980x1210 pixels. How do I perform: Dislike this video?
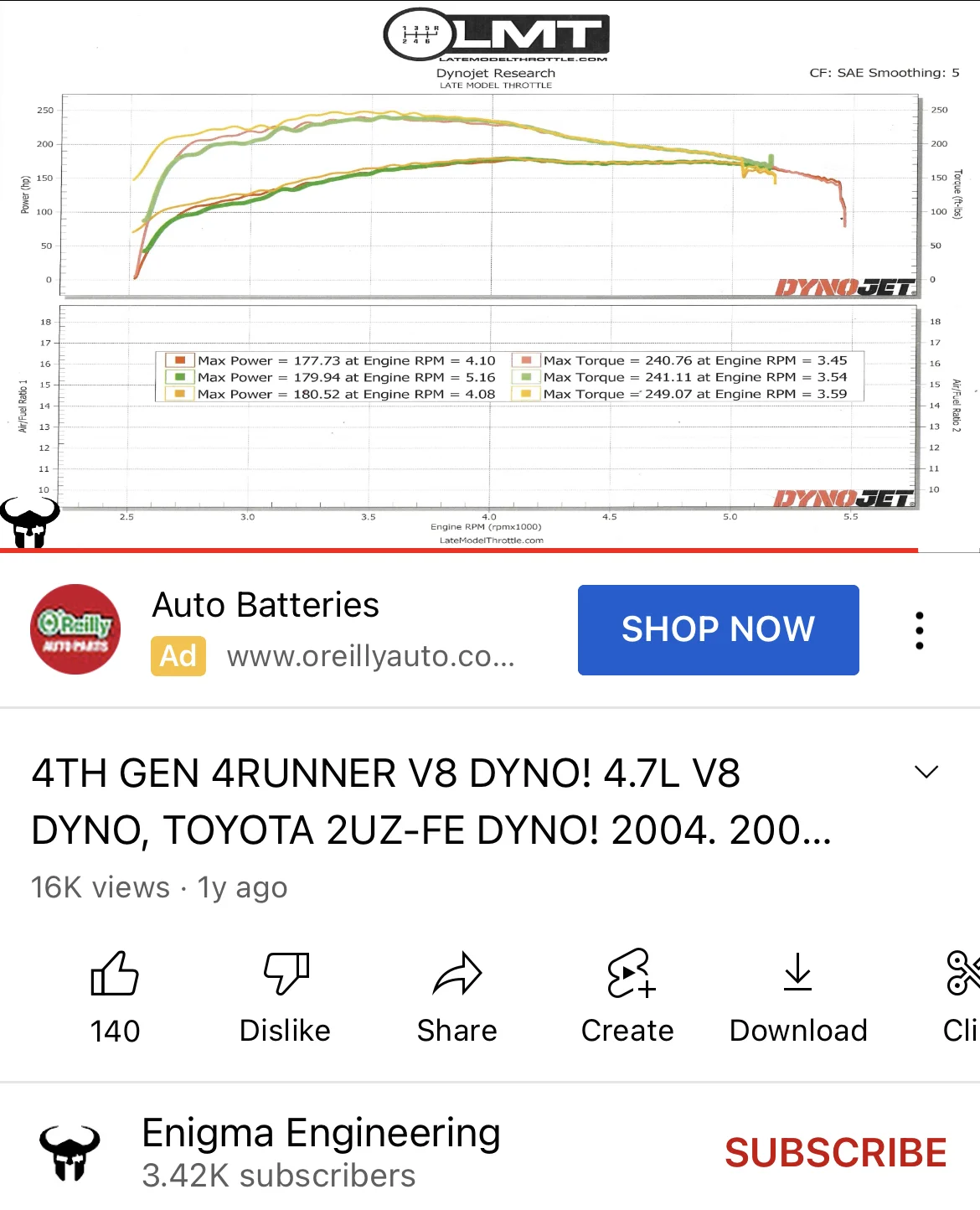coord(286,995)
